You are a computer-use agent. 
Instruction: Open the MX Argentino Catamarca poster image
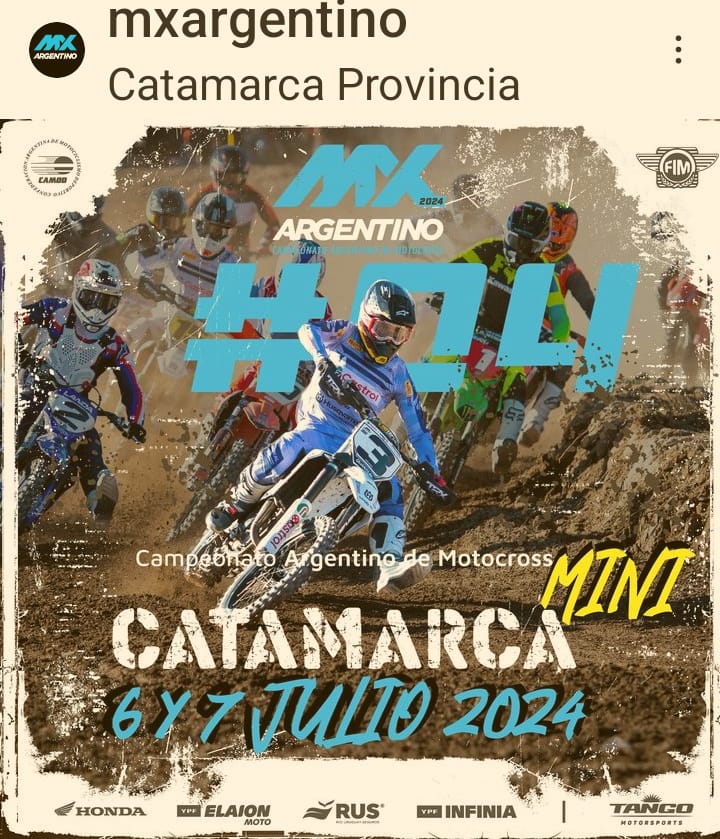(x=360, y=470)
